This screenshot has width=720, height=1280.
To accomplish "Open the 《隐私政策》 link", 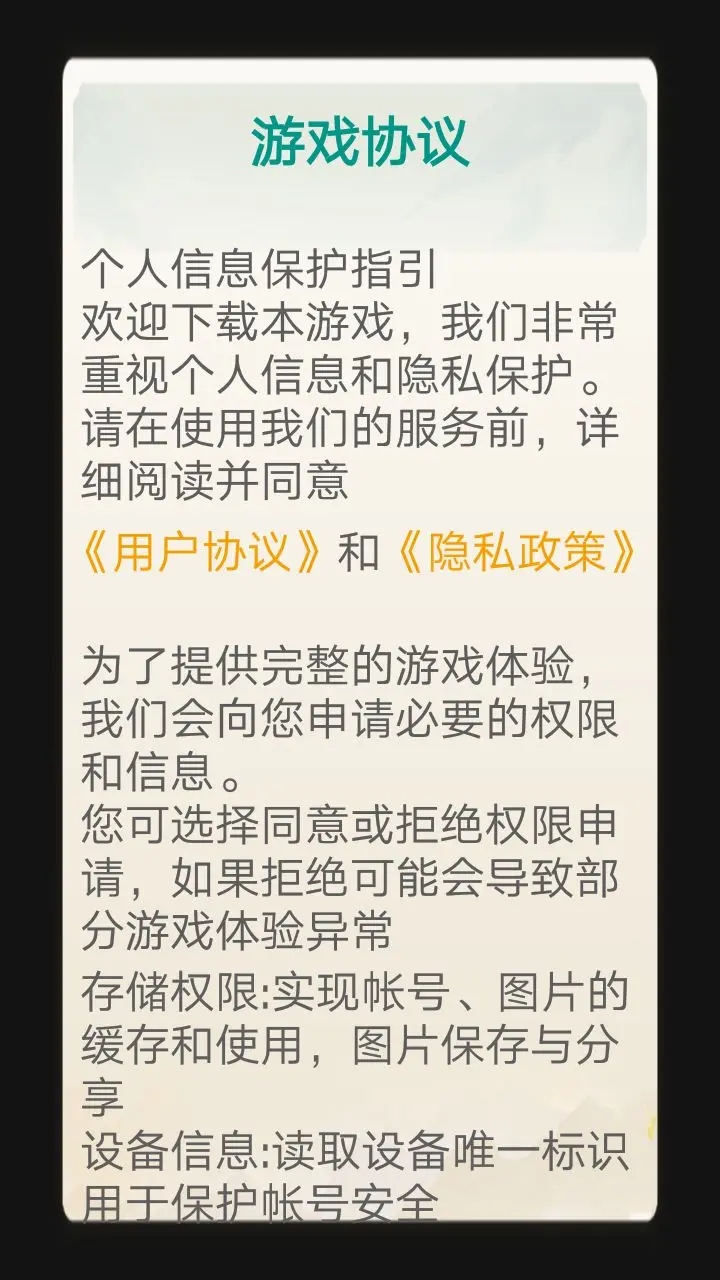I will coord(515,554).
